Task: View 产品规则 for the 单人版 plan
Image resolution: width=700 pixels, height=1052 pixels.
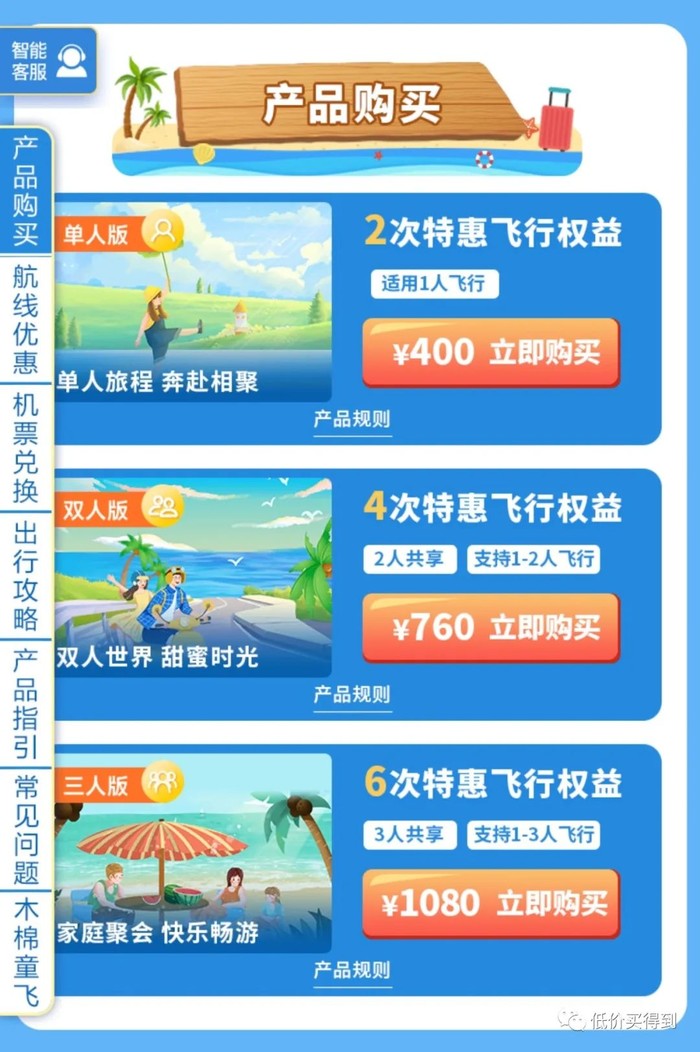Action: [351, 420]
